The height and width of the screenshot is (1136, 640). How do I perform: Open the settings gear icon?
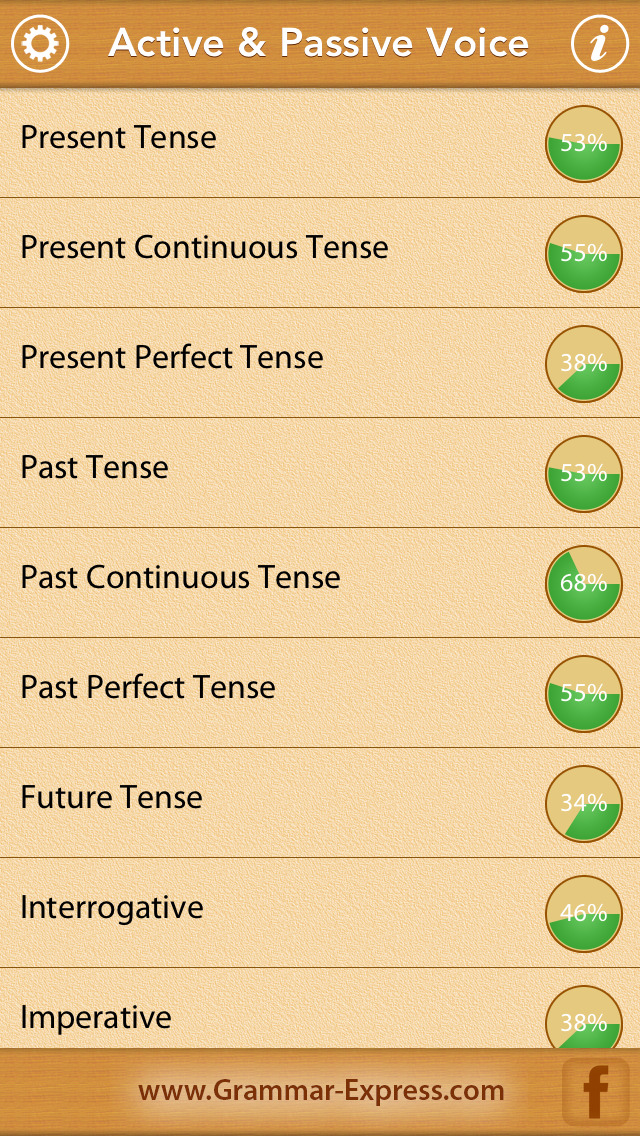point(40,43)
